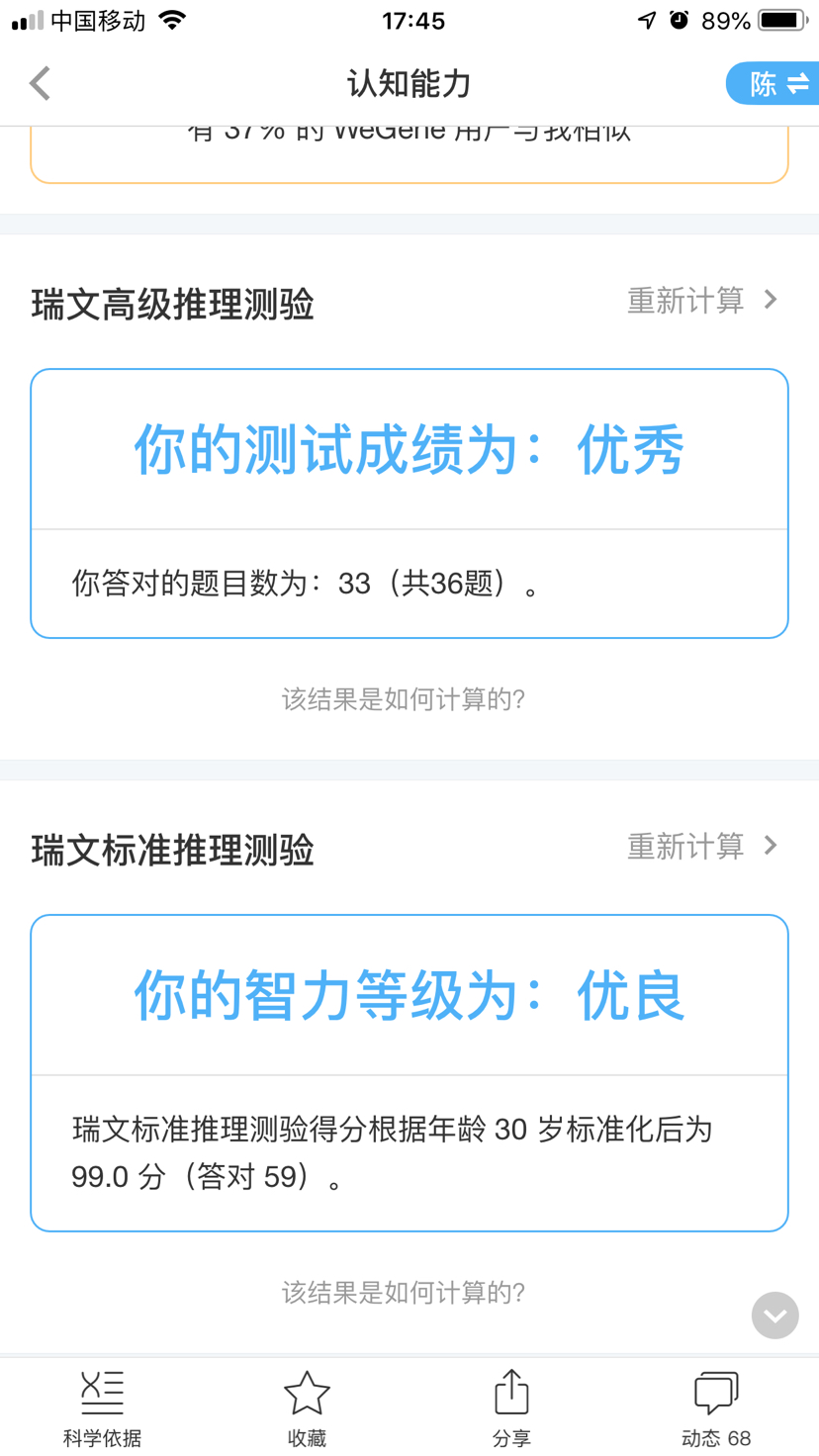Viewport: 819px width, 1456px height.
Task: Open 科学依据 in the bottom bar
Action: (x=102, y=1409)
